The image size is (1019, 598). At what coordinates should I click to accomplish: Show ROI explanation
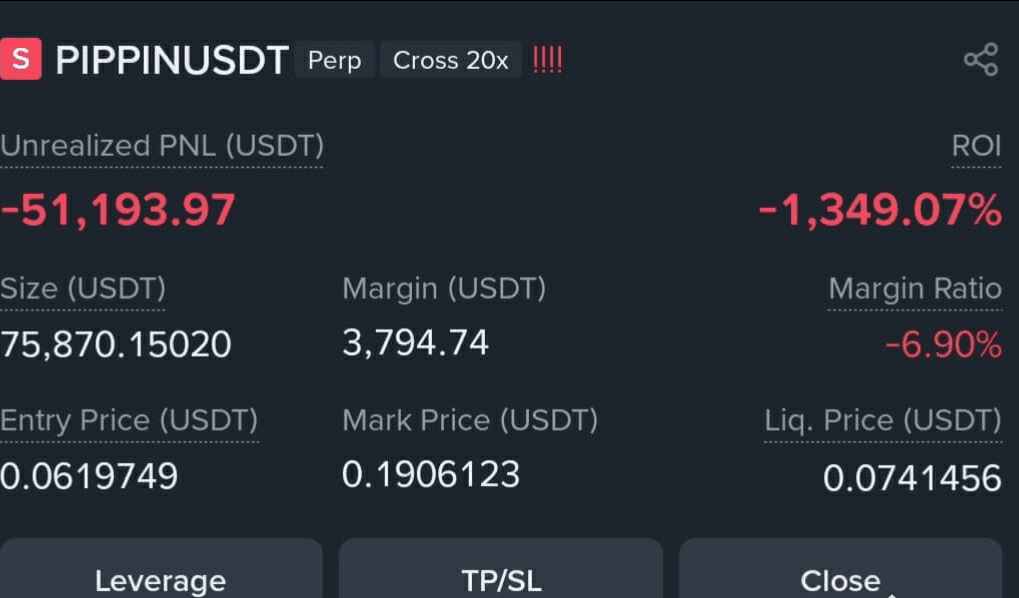tap(976, 146)
